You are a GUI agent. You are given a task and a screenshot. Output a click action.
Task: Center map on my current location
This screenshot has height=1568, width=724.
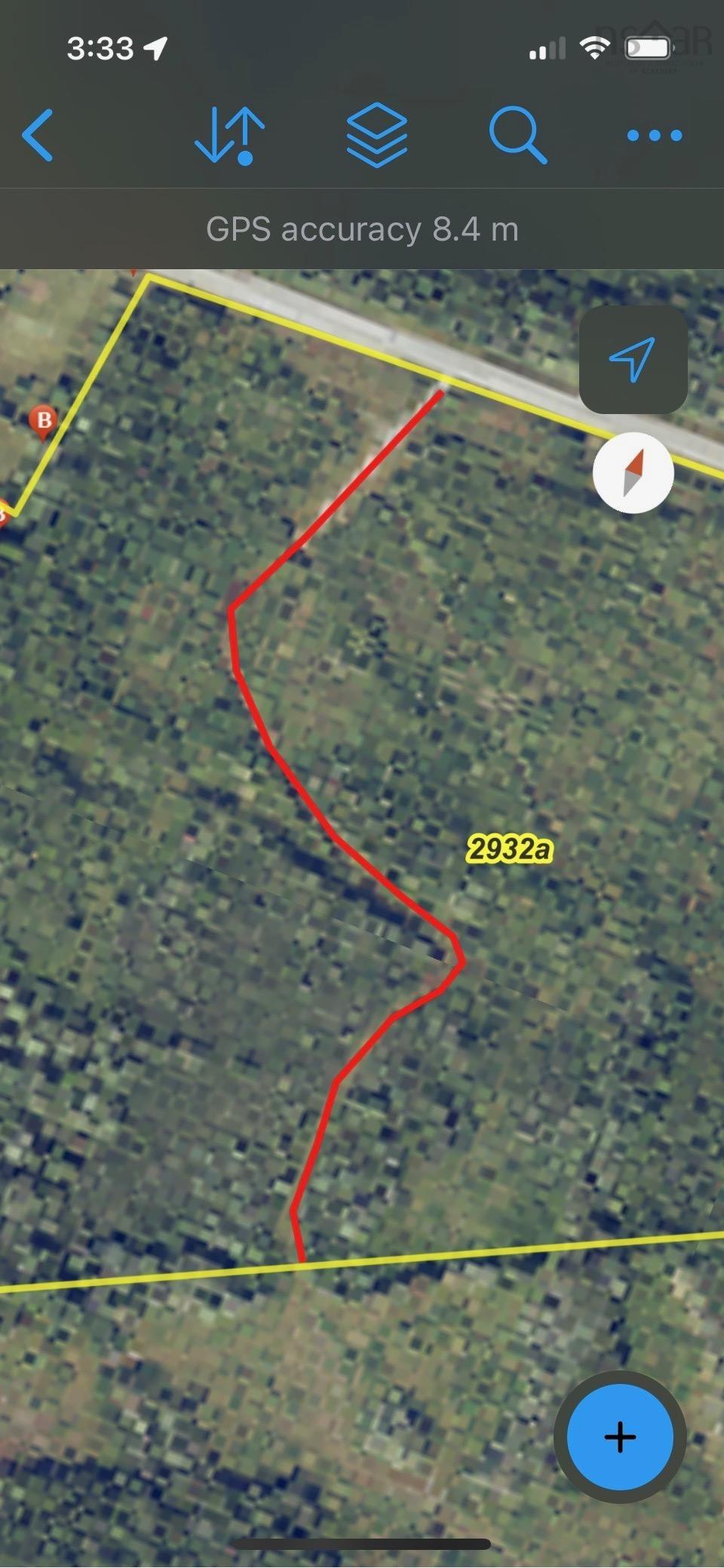coord(633,359)
